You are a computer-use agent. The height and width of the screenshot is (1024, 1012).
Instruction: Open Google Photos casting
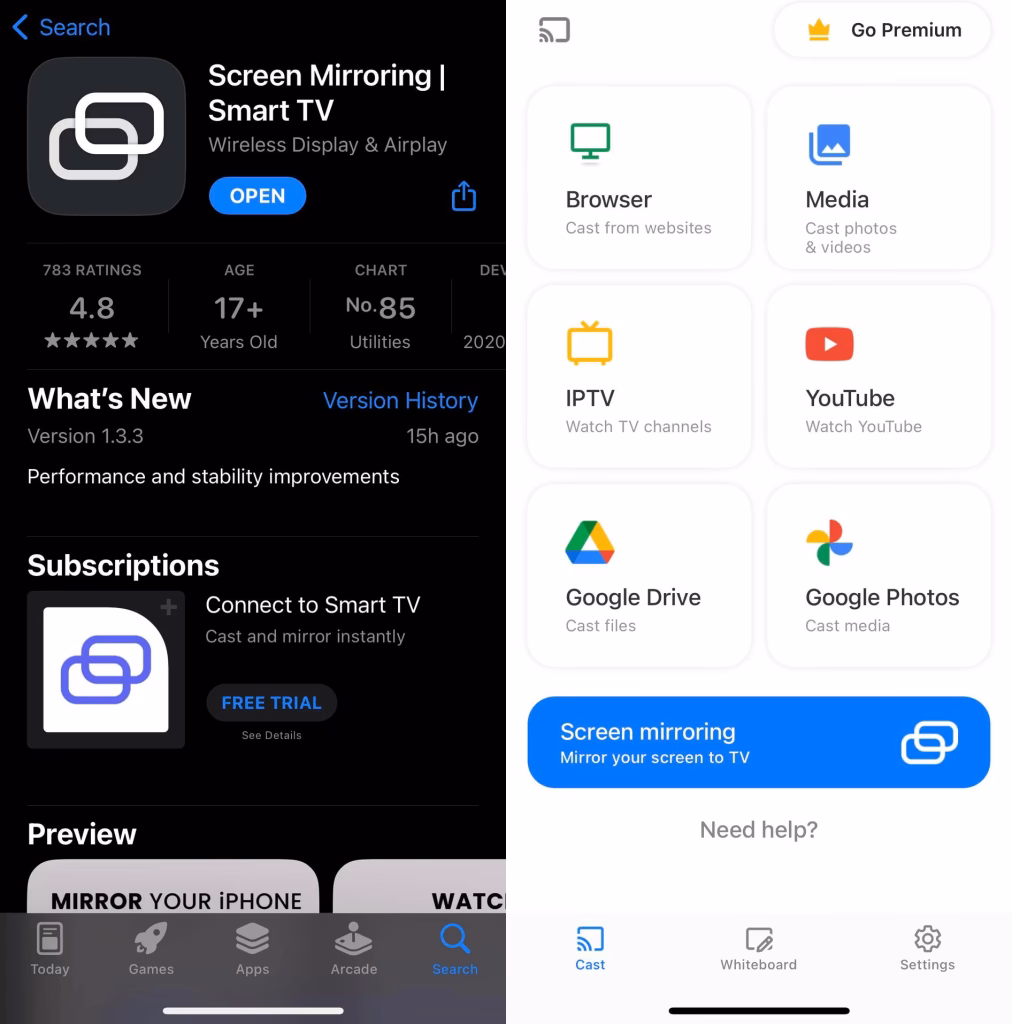(878, 575)
